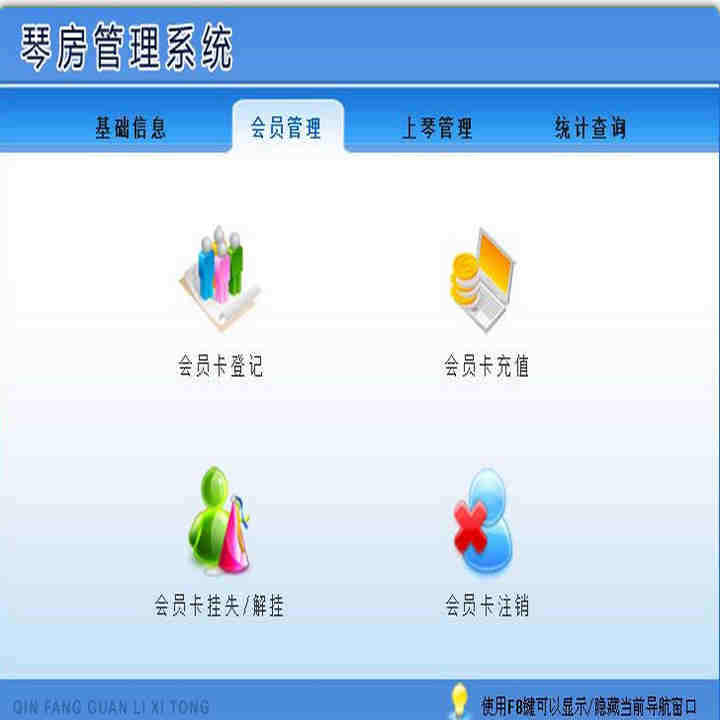Open the 上琴管理 tab
Image resolution: width=720 pixels, height=720 pixels.
pos(437,128)
